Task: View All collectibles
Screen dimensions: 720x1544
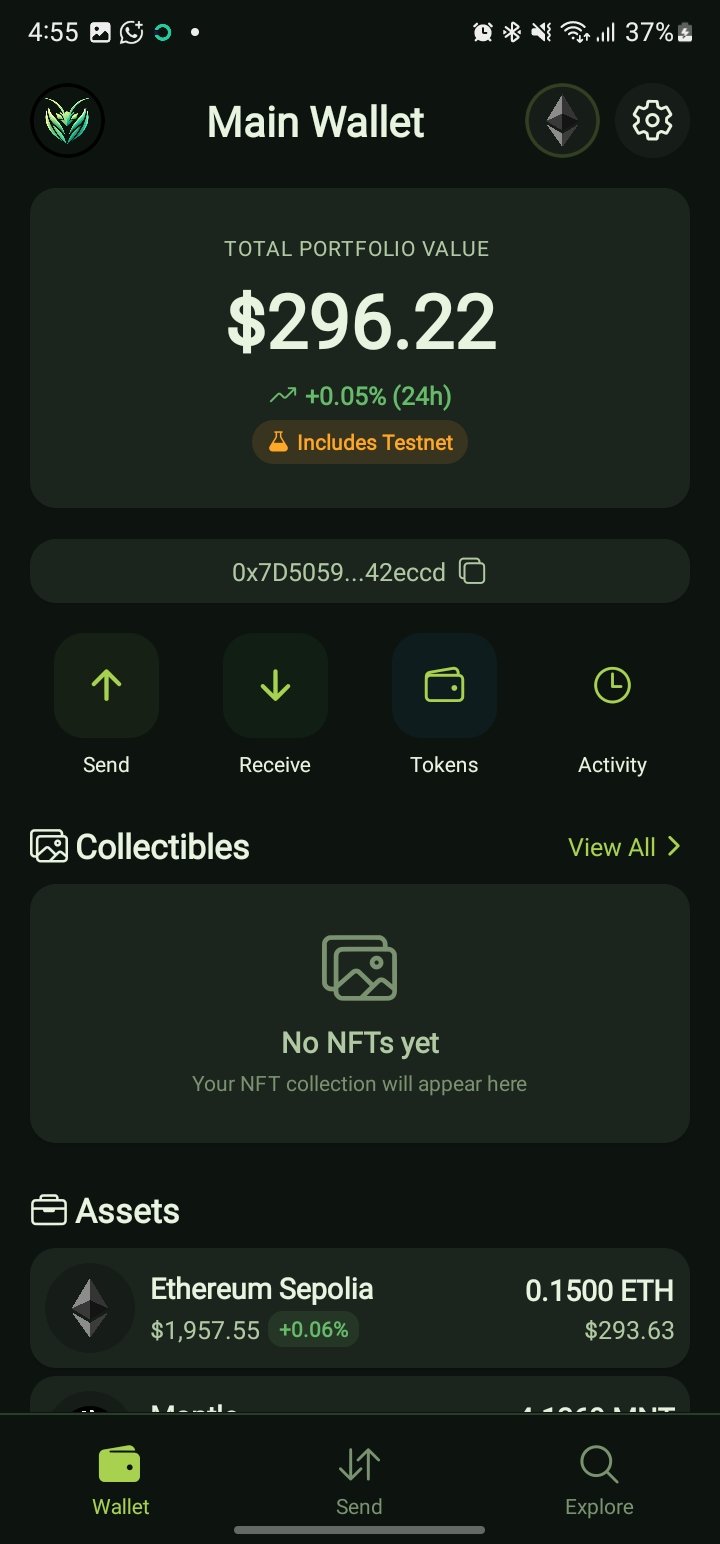Action: 625,847
